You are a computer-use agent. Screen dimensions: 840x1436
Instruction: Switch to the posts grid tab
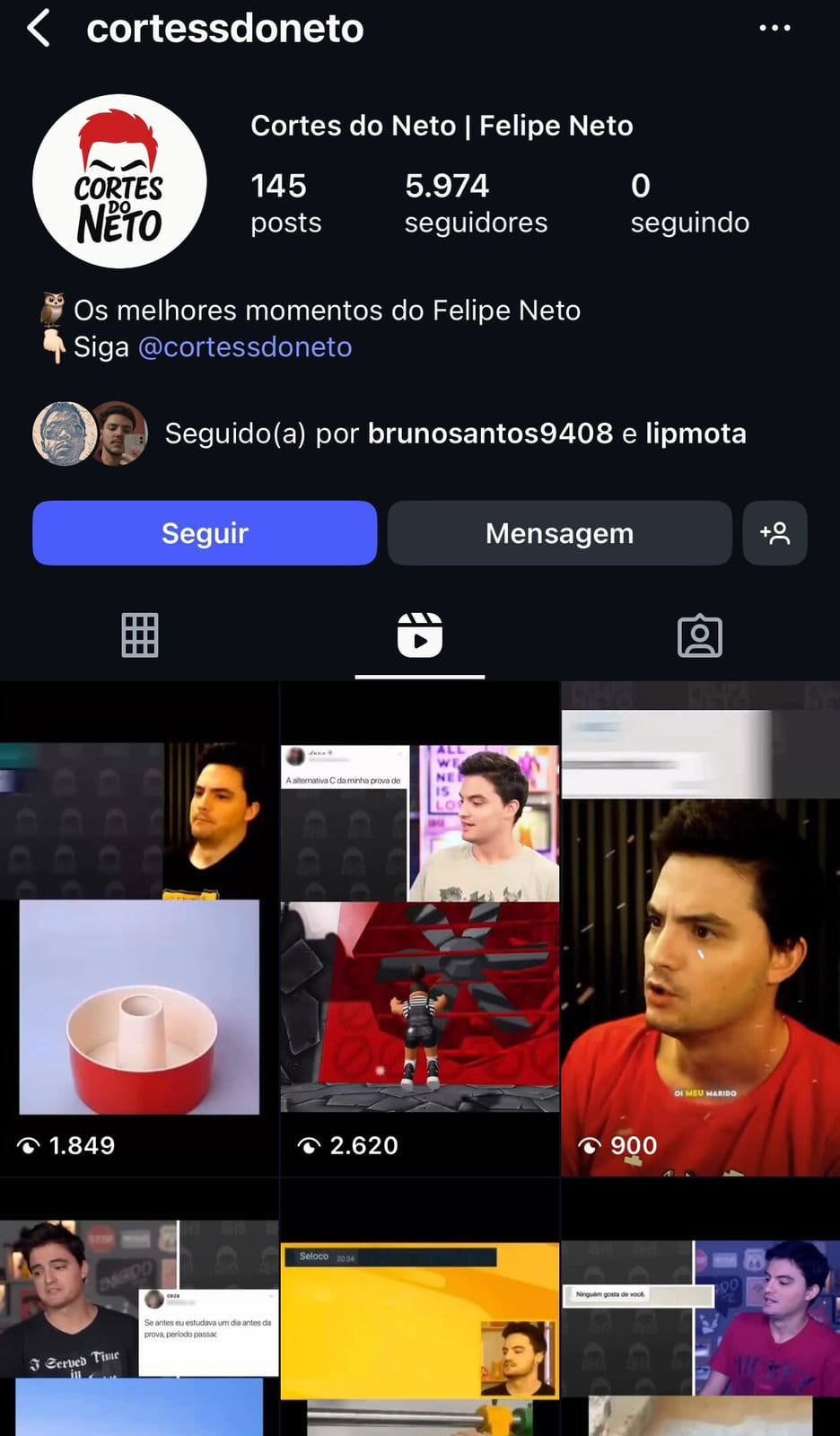[x=140, y=635]
